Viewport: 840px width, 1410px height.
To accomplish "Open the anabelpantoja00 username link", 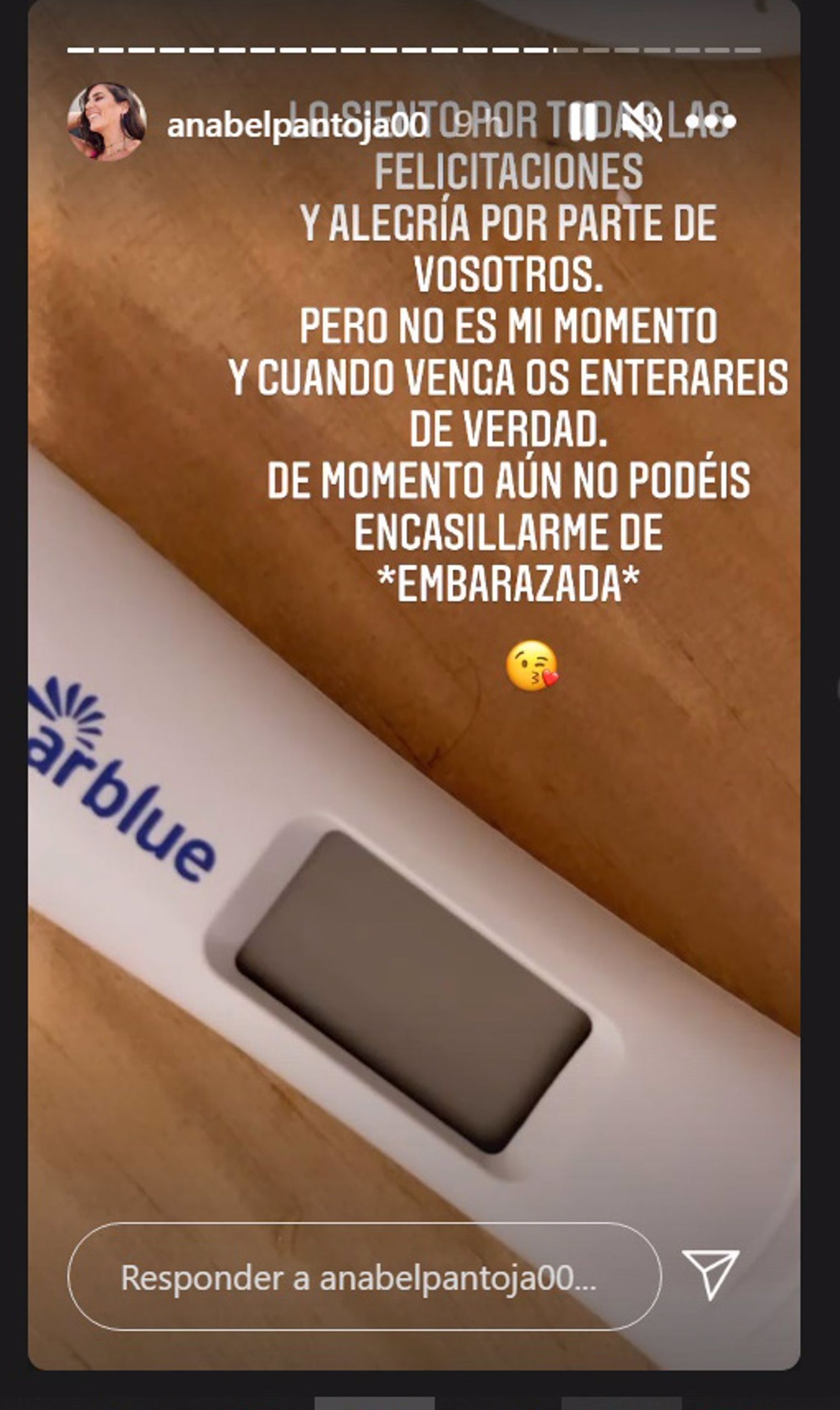I will pos(296,124).
